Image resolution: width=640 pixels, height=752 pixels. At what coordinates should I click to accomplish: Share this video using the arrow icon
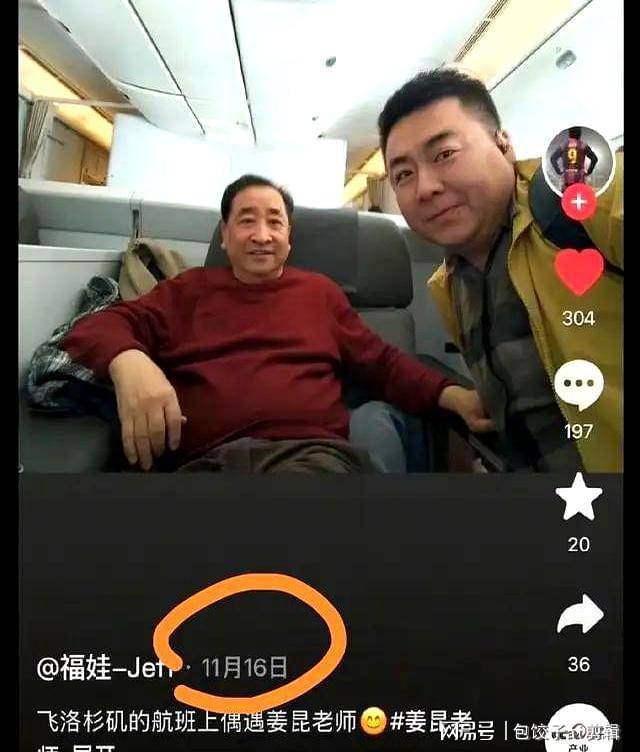coord(580,616)
